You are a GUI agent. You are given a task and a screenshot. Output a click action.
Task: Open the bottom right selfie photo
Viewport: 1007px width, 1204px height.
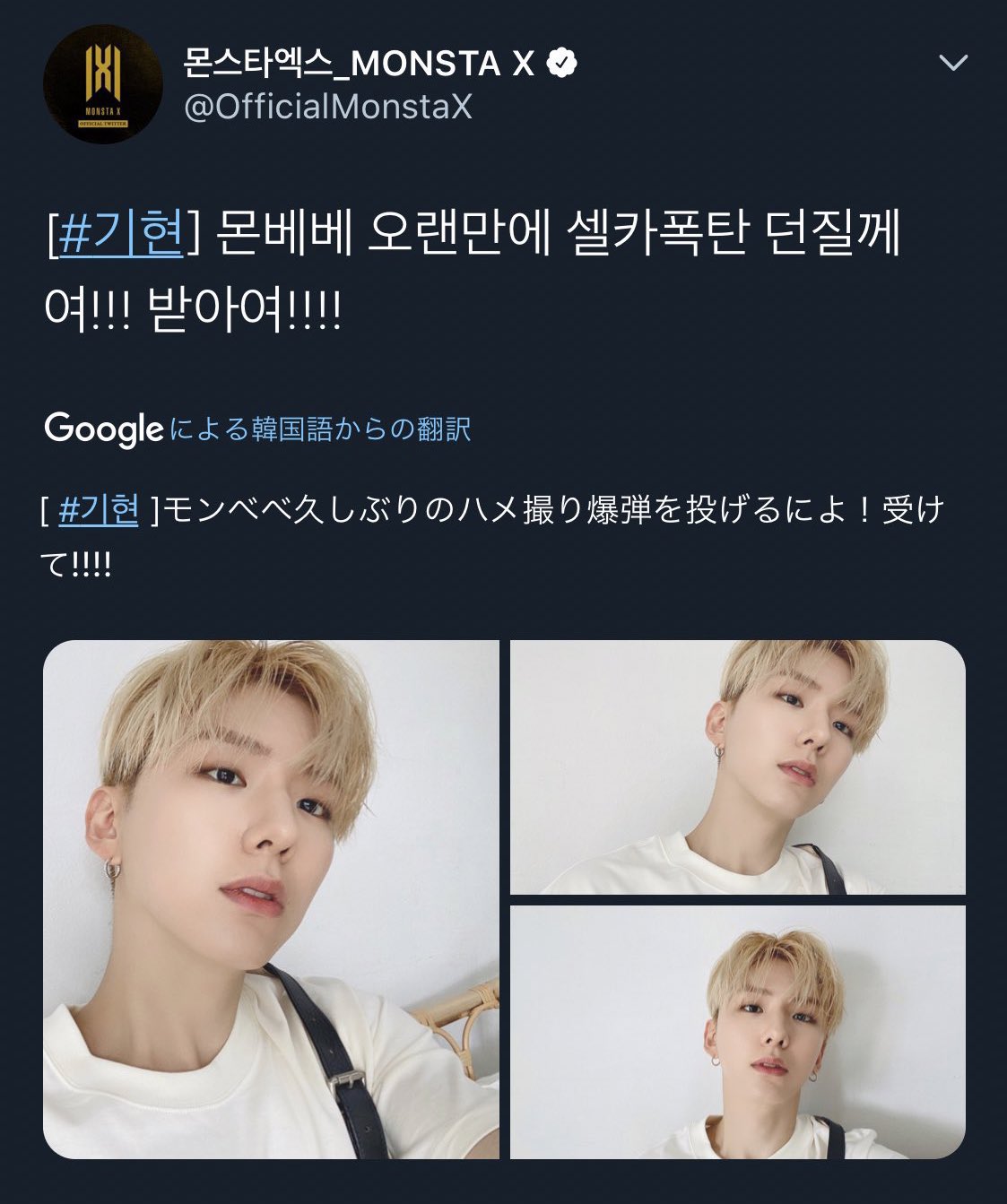coord(737,1032)
